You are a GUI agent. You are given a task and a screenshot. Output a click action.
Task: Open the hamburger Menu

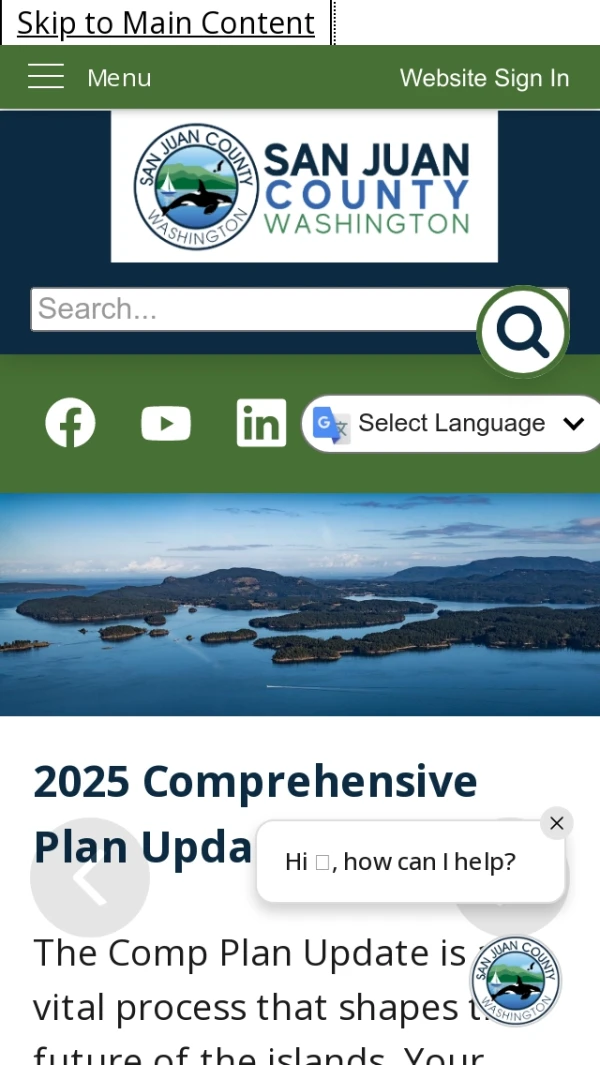[88, 77]
